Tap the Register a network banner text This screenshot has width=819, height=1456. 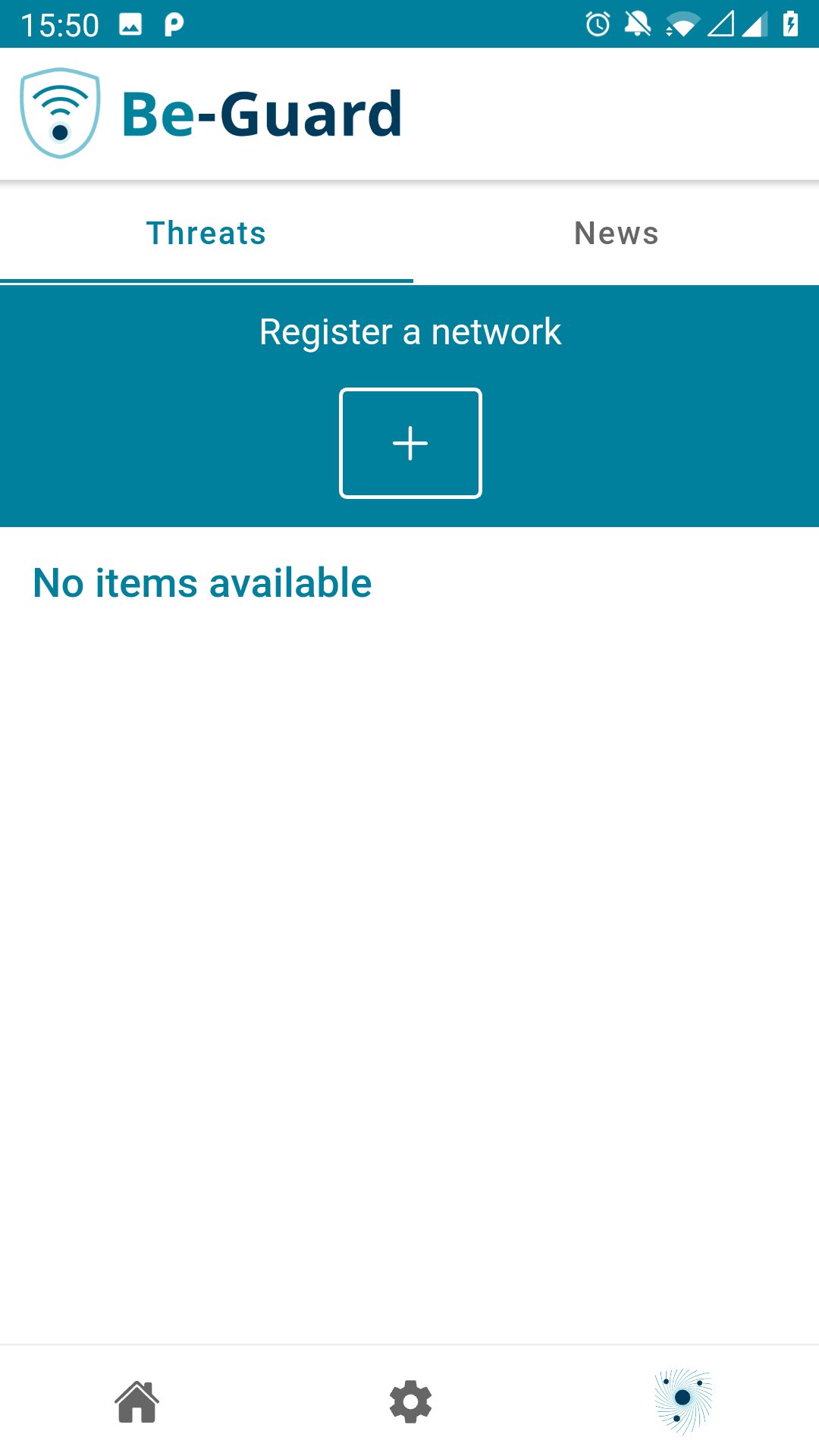[x=409, y=331]
